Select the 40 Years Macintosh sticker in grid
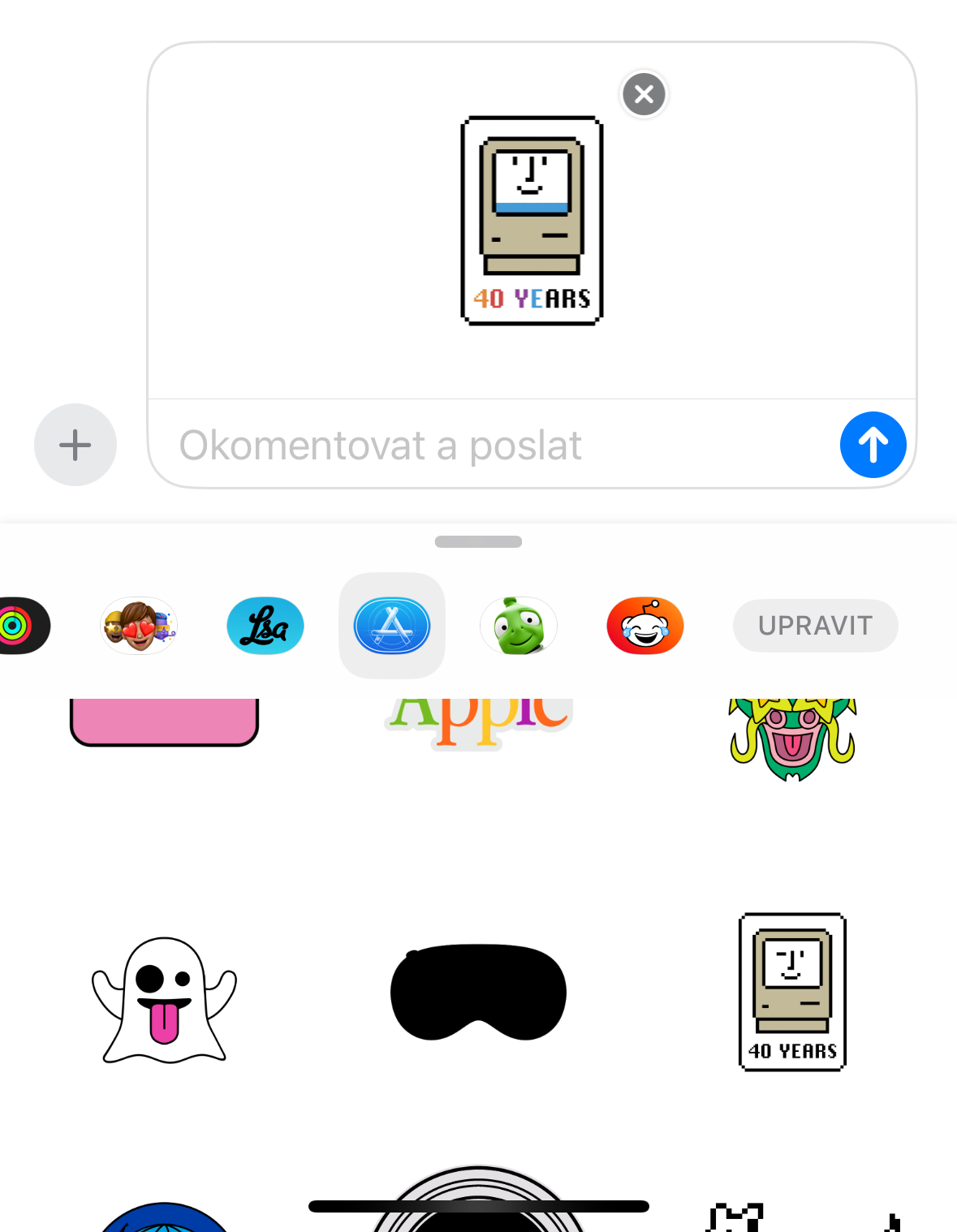This screenshot has width=957, height=1232. [792, 992]
